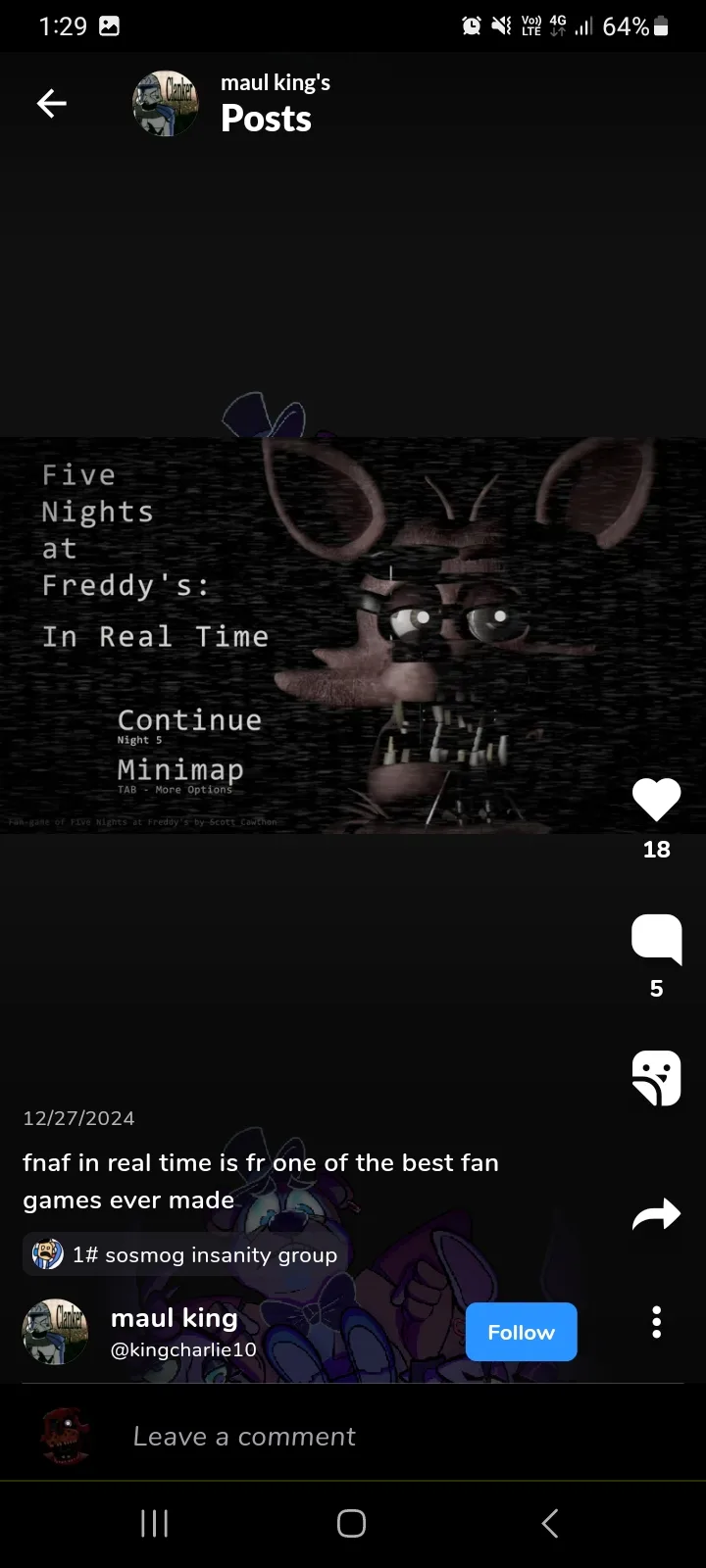Image resolution: width=706 pixels, height=1568 pixels.
Task: Open the @kingcharlie10 profile
Action: click(183, 1349)
